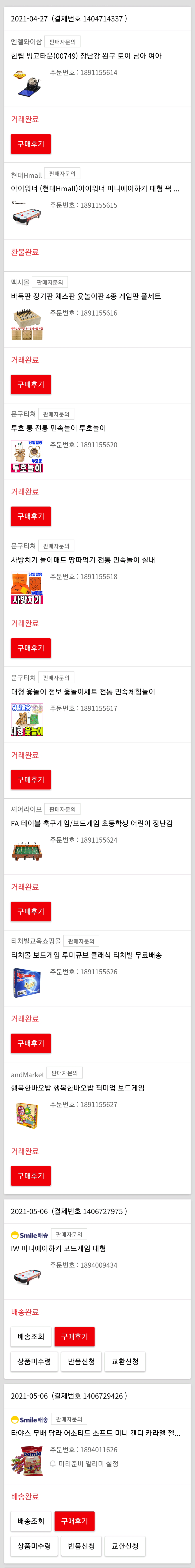Contact andMarket seller via 판매자문의
195x1568 pixels.
click(x=65, y=1073)
